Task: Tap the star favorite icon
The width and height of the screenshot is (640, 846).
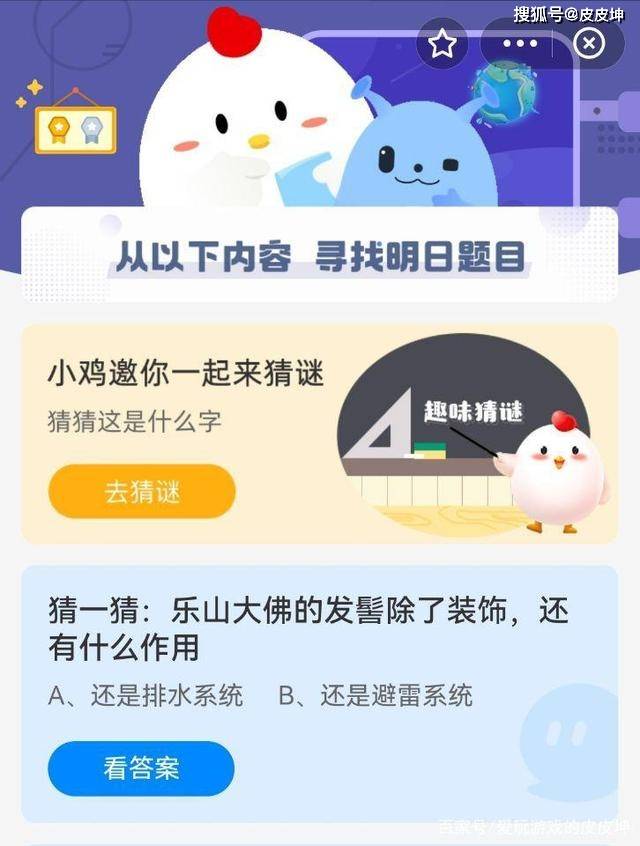Action: (442, 44)
